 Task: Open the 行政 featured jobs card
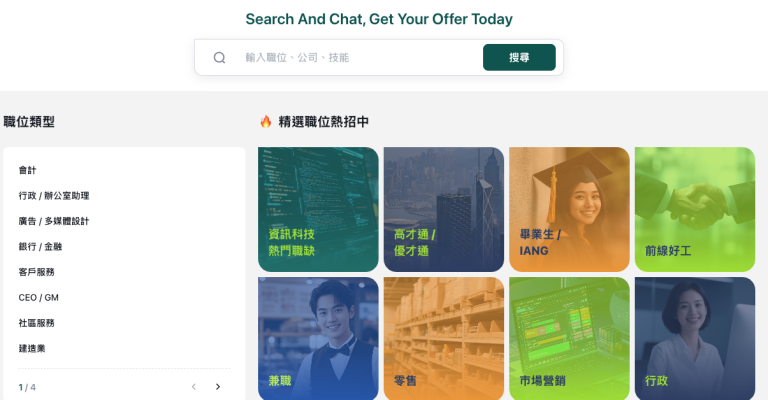695,339
